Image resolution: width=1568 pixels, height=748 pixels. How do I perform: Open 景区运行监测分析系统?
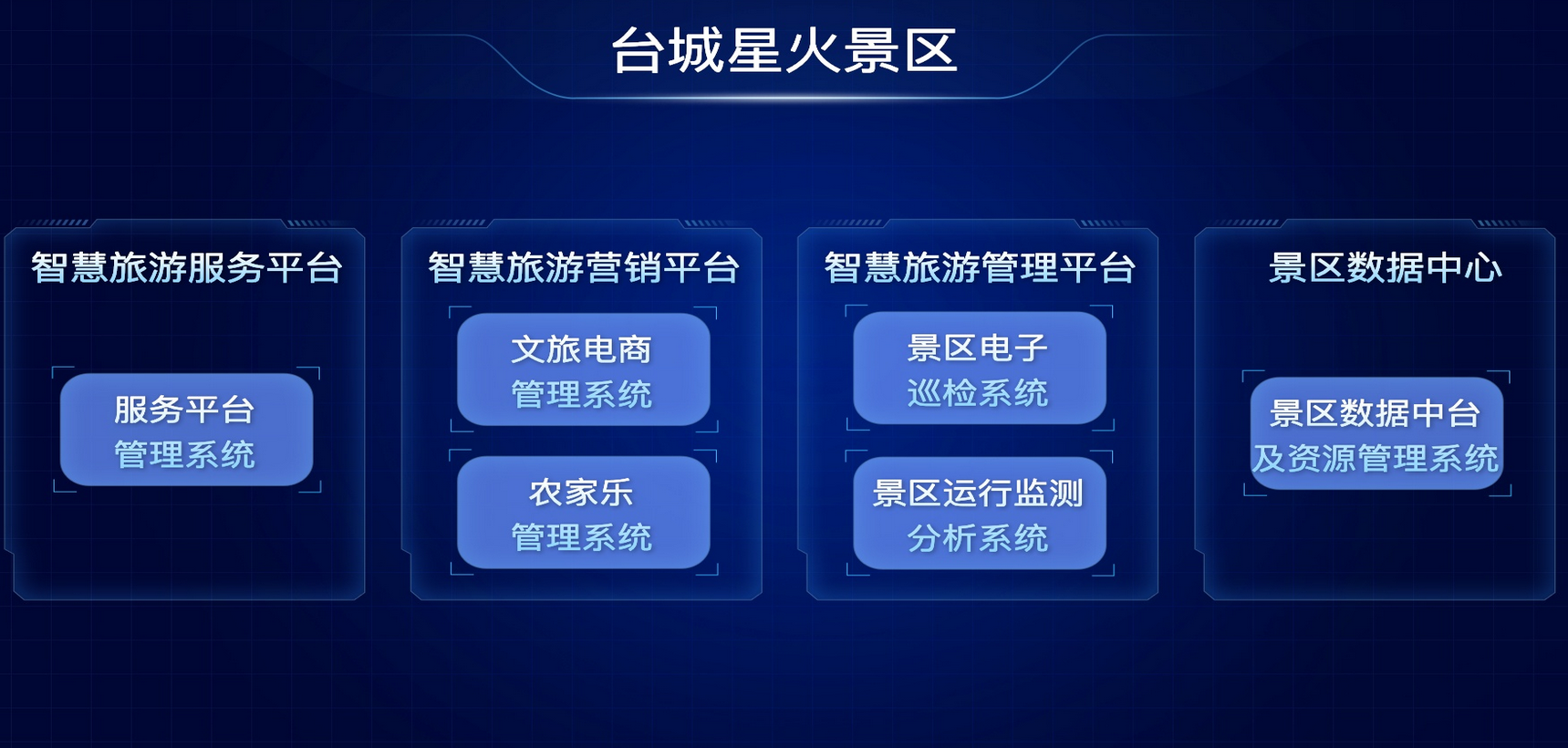(x=979, y=514)
